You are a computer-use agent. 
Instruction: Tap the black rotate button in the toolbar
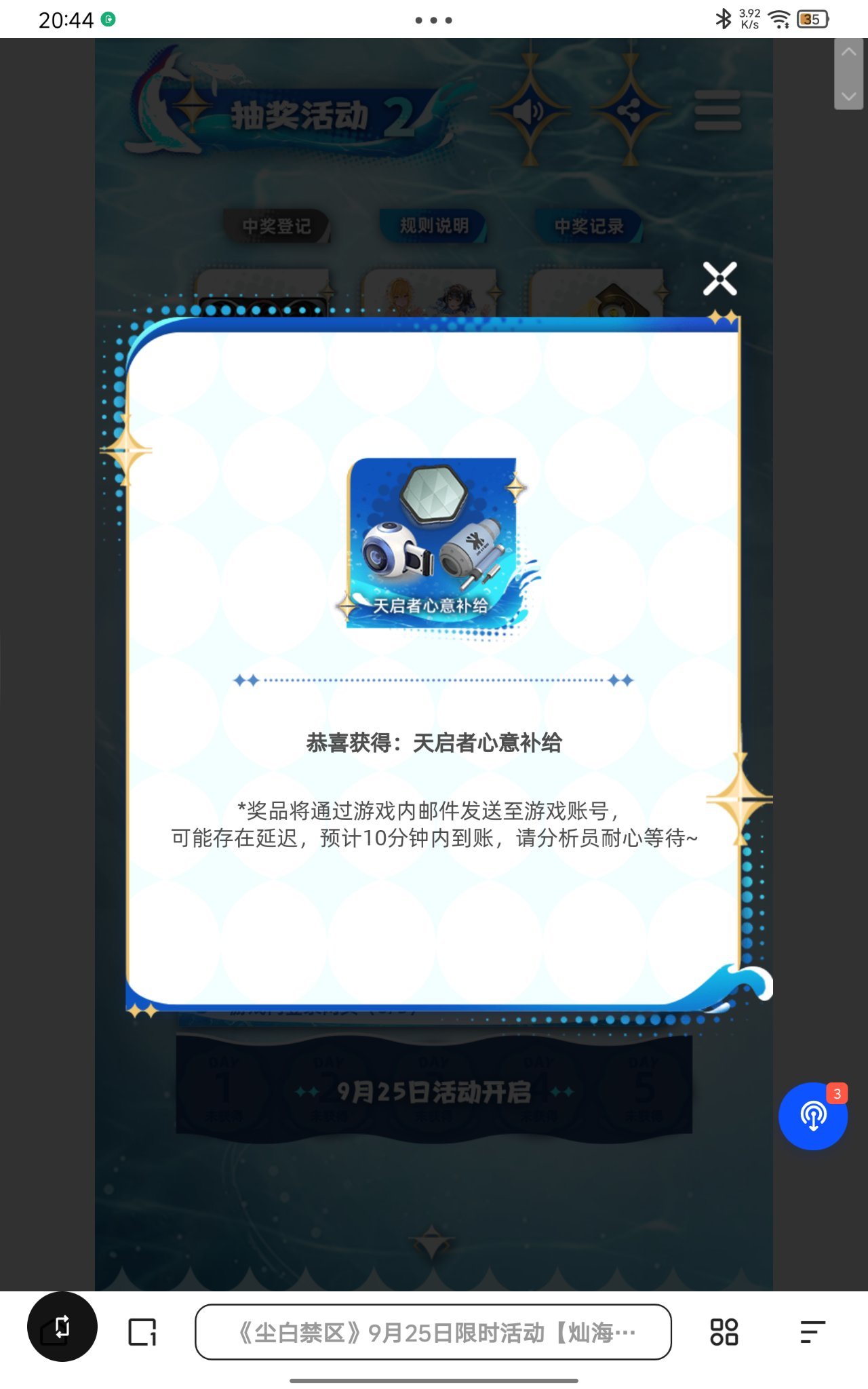tap(62, 1327)
